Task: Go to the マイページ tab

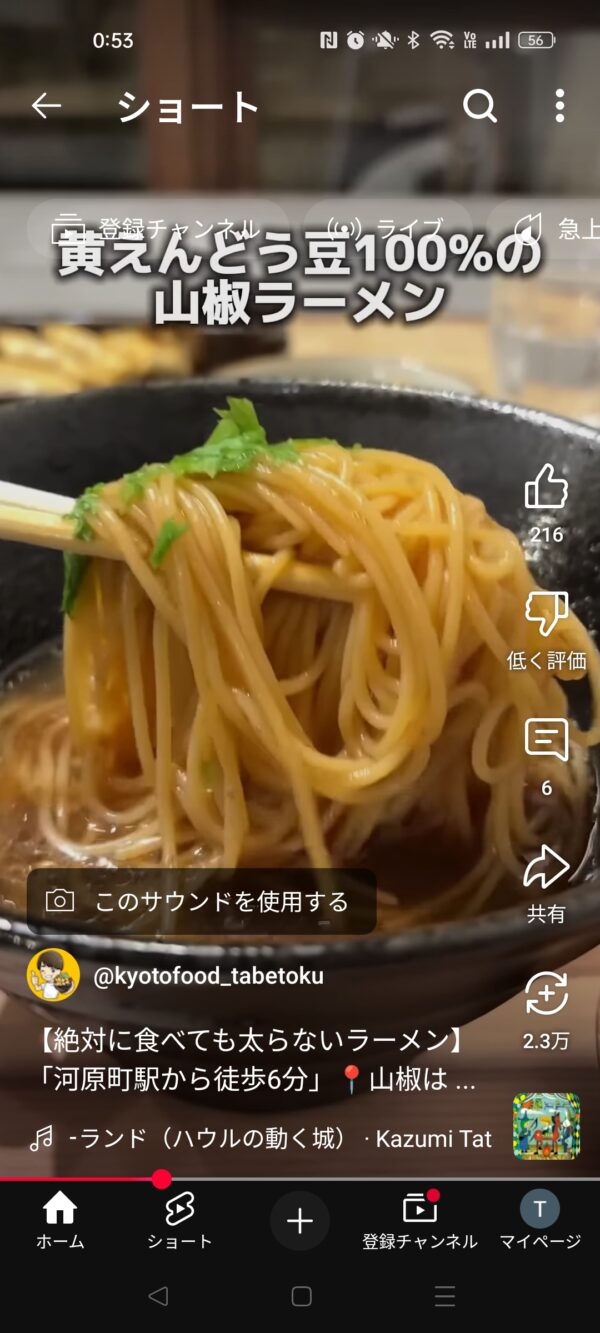Action: tap(540, 1221)
